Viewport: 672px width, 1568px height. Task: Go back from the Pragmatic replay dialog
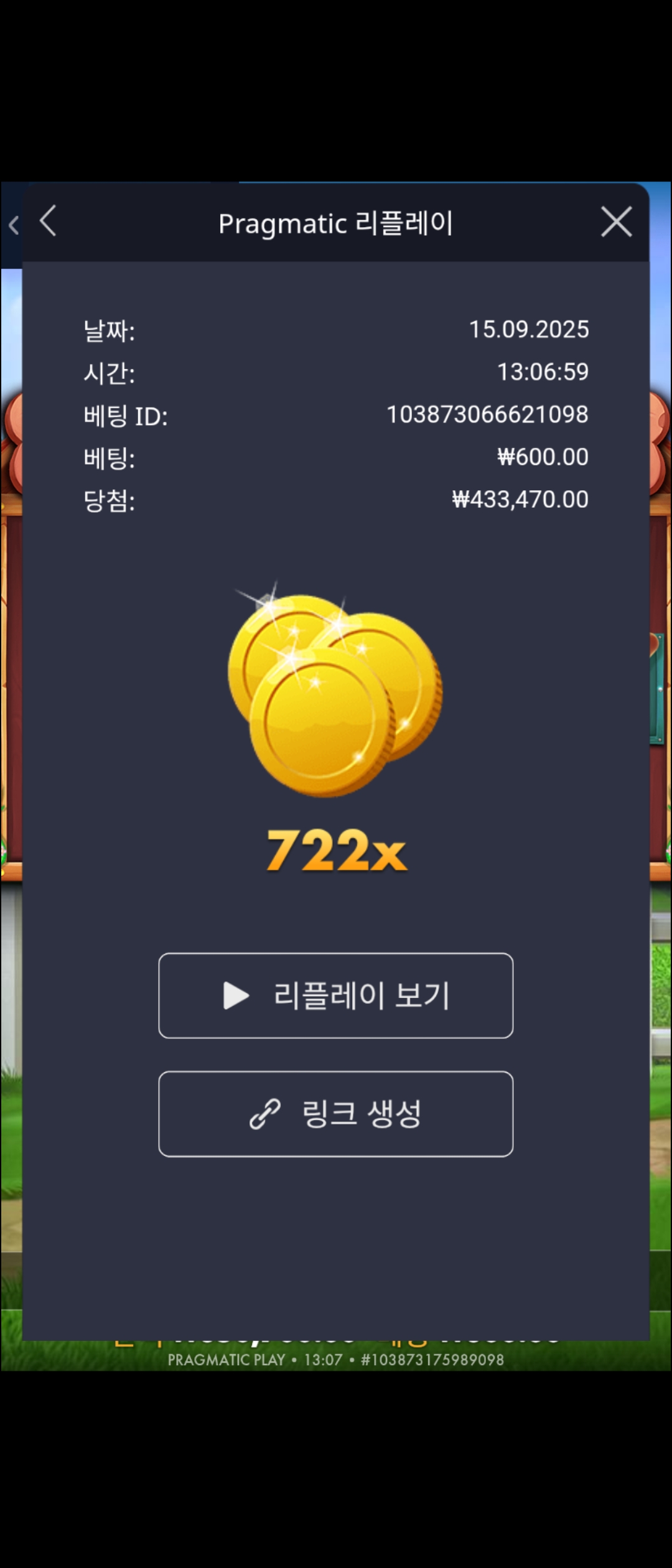click(x=49, y=222)
